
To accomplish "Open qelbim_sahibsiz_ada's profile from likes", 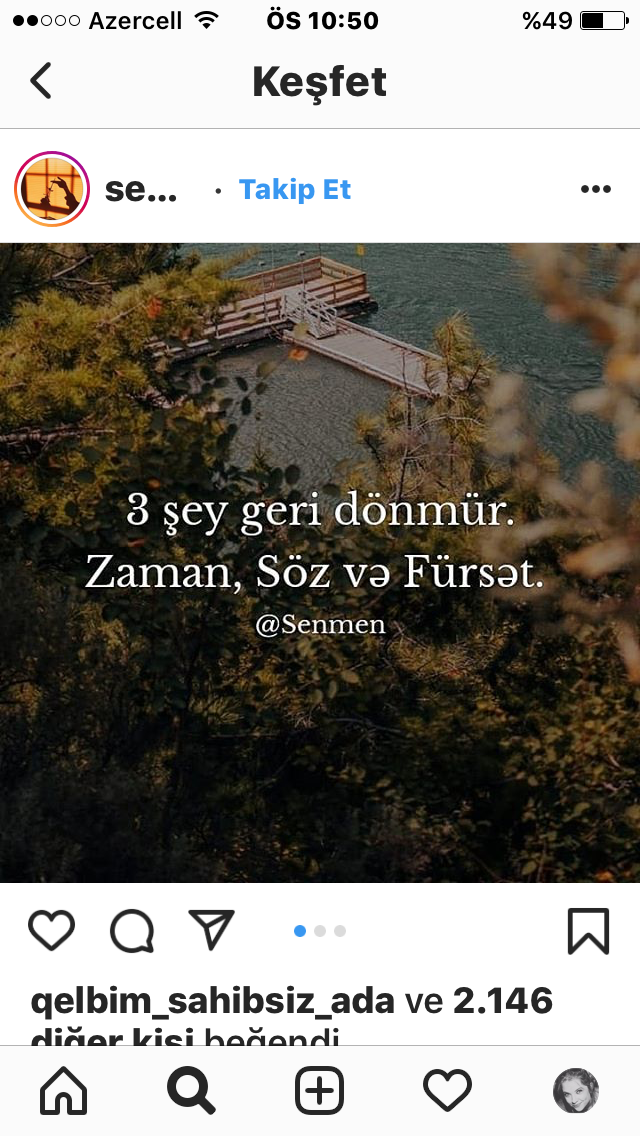I will click(212, 1001).
